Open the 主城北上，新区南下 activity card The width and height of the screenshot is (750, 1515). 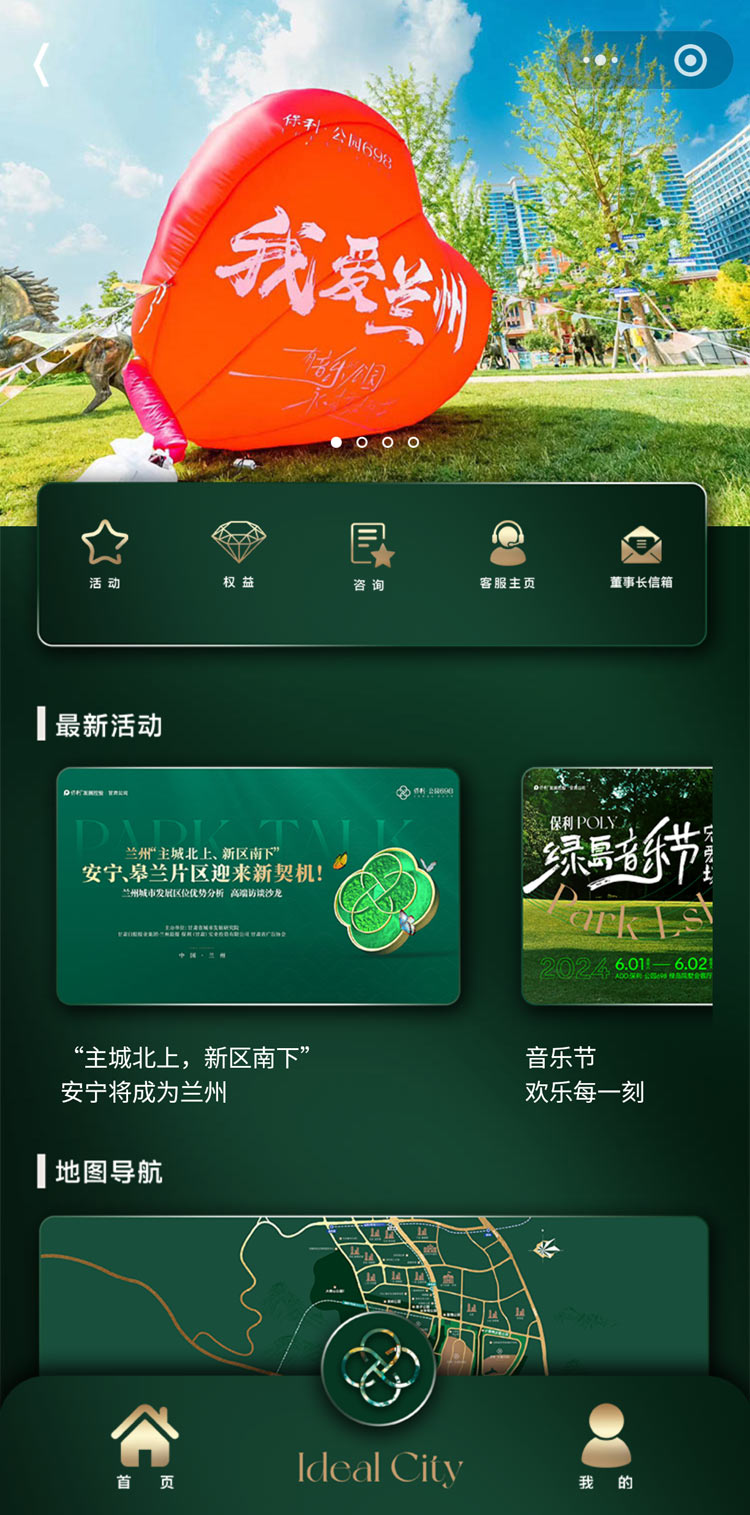[258, 886]
